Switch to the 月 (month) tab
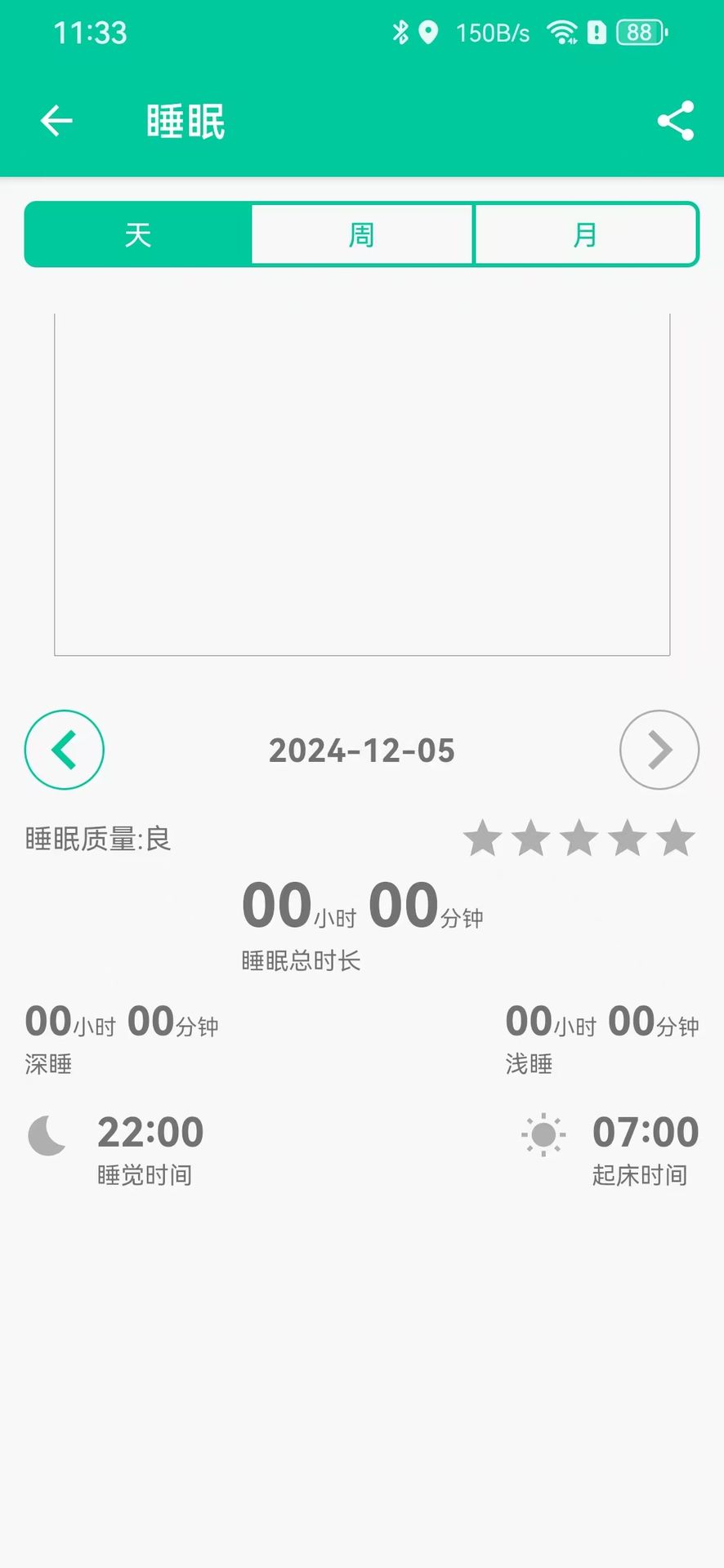724x1568 pixels. coord(586,234)
